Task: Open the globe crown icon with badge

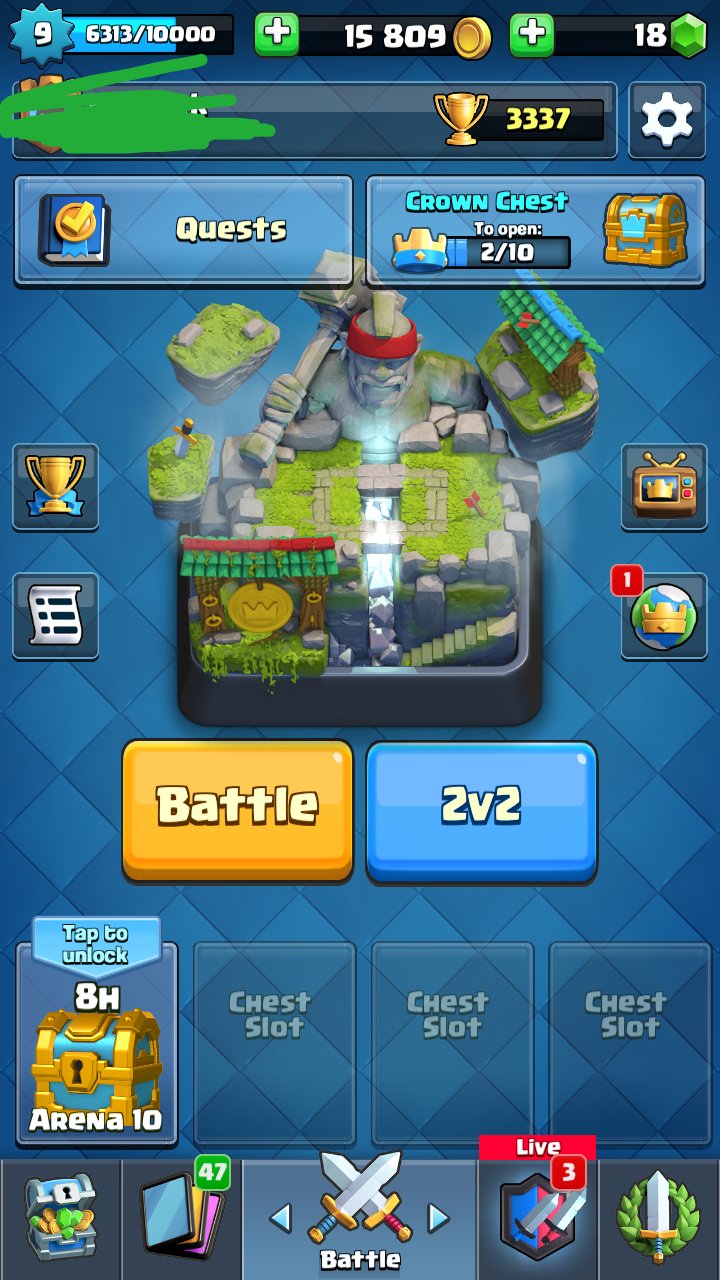Action: 663,616
